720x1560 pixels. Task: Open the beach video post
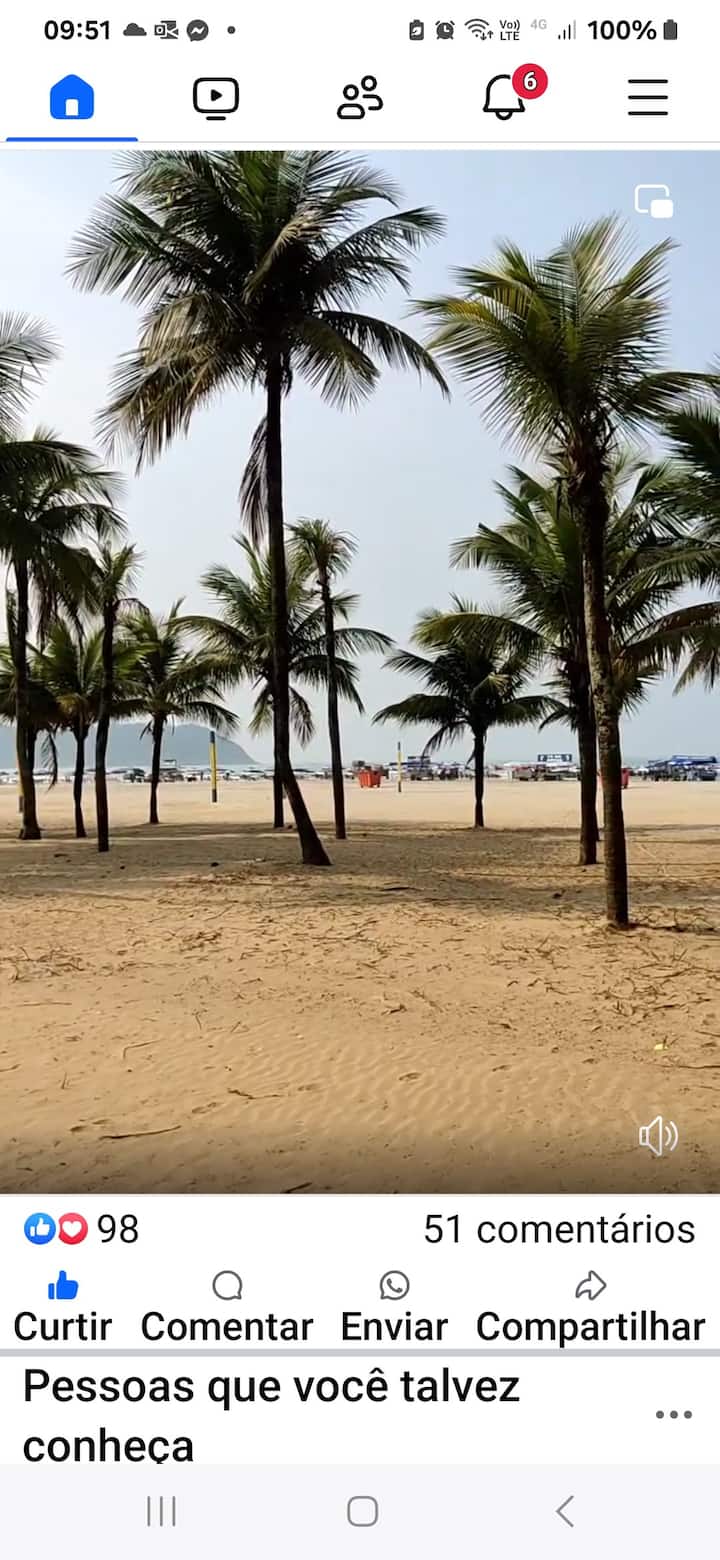[360, 670]
